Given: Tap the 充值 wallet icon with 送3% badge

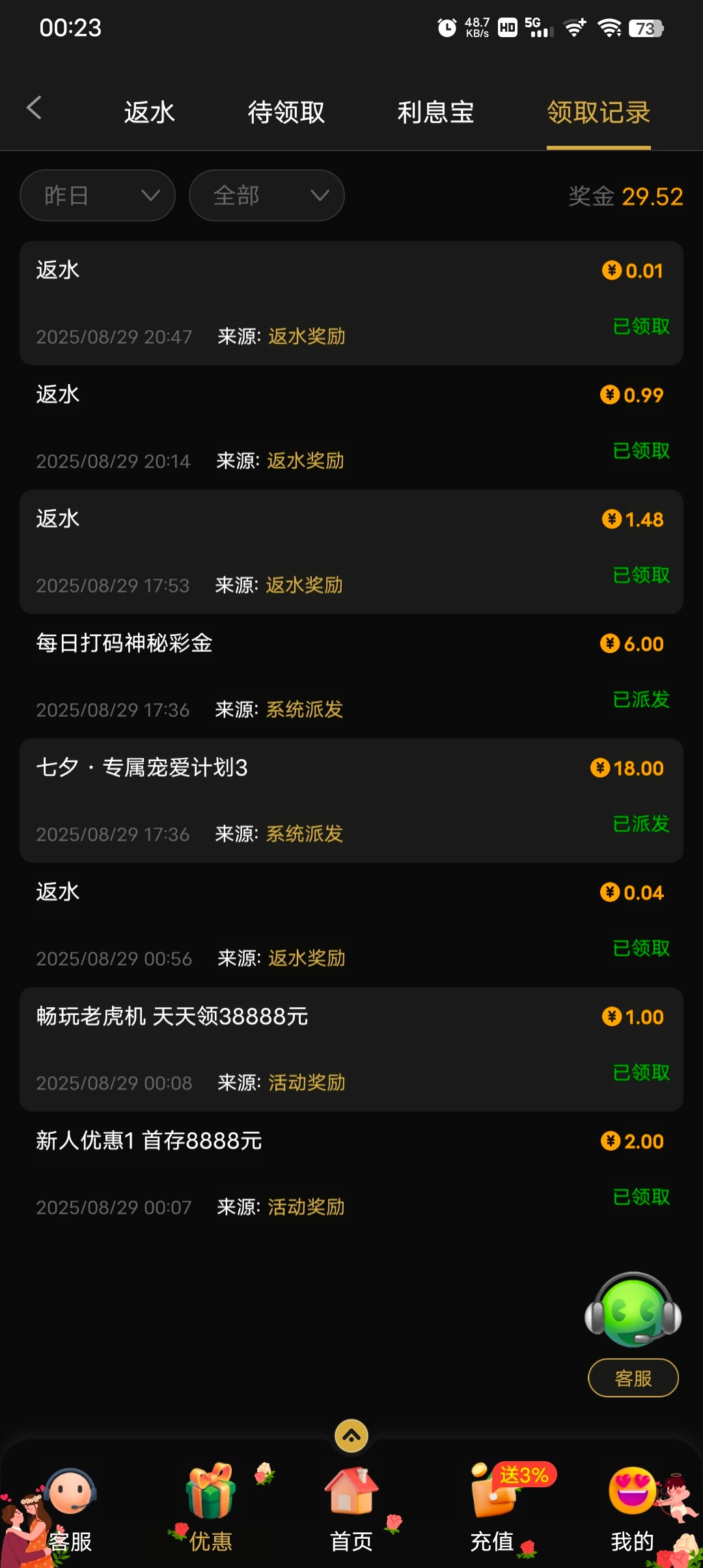Looking at the screenshot, I should (492, 1499).
